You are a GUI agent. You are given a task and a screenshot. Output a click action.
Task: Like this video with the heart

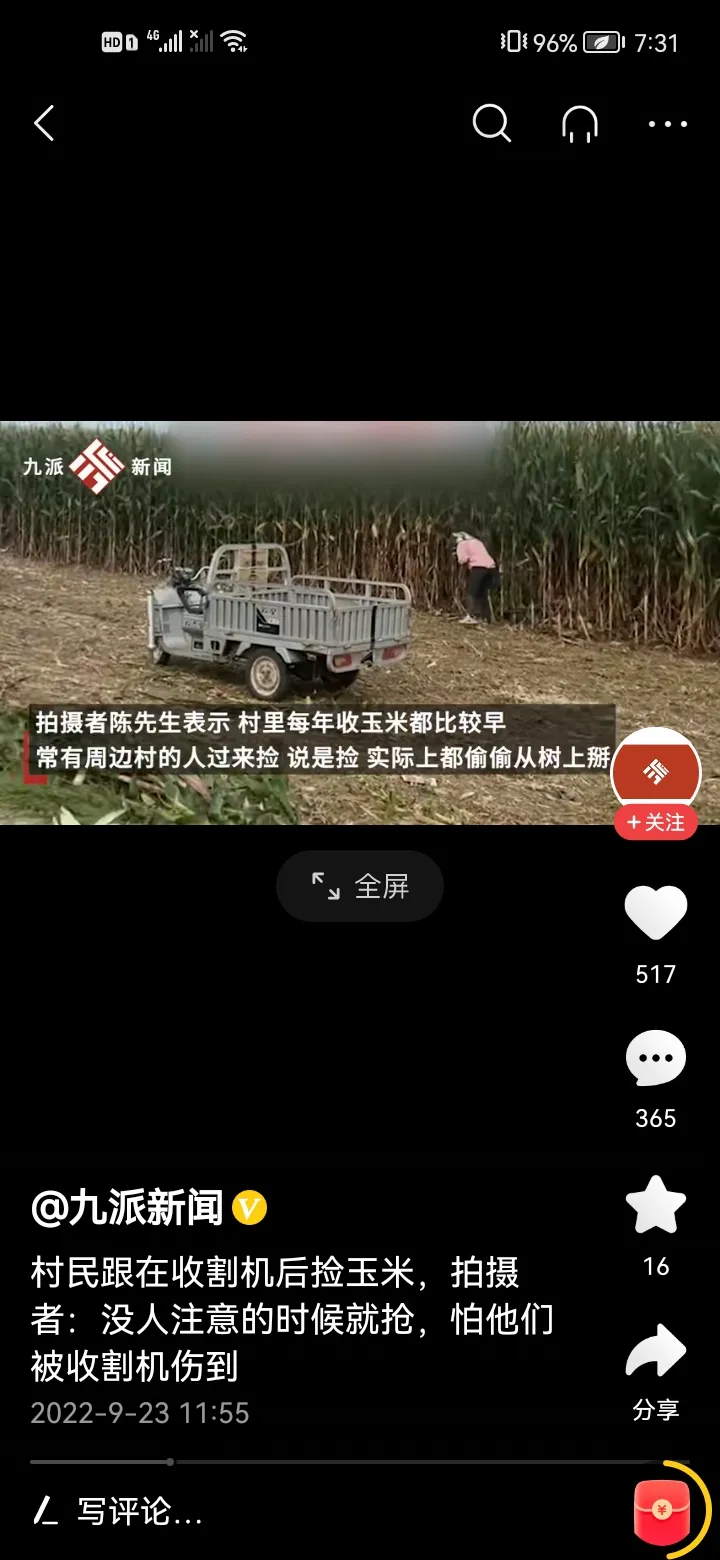656,913
